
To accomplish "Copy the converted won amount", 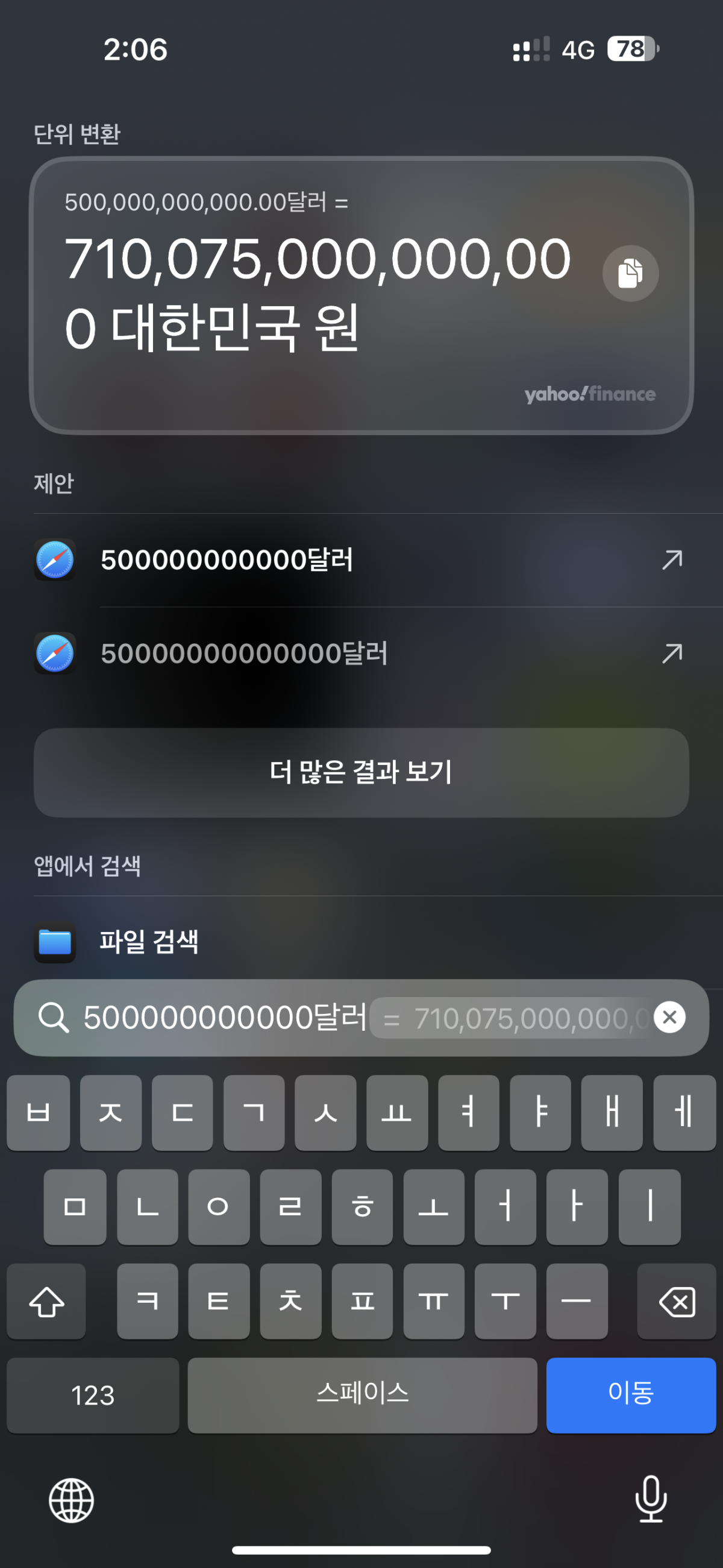I will [630, 273].
